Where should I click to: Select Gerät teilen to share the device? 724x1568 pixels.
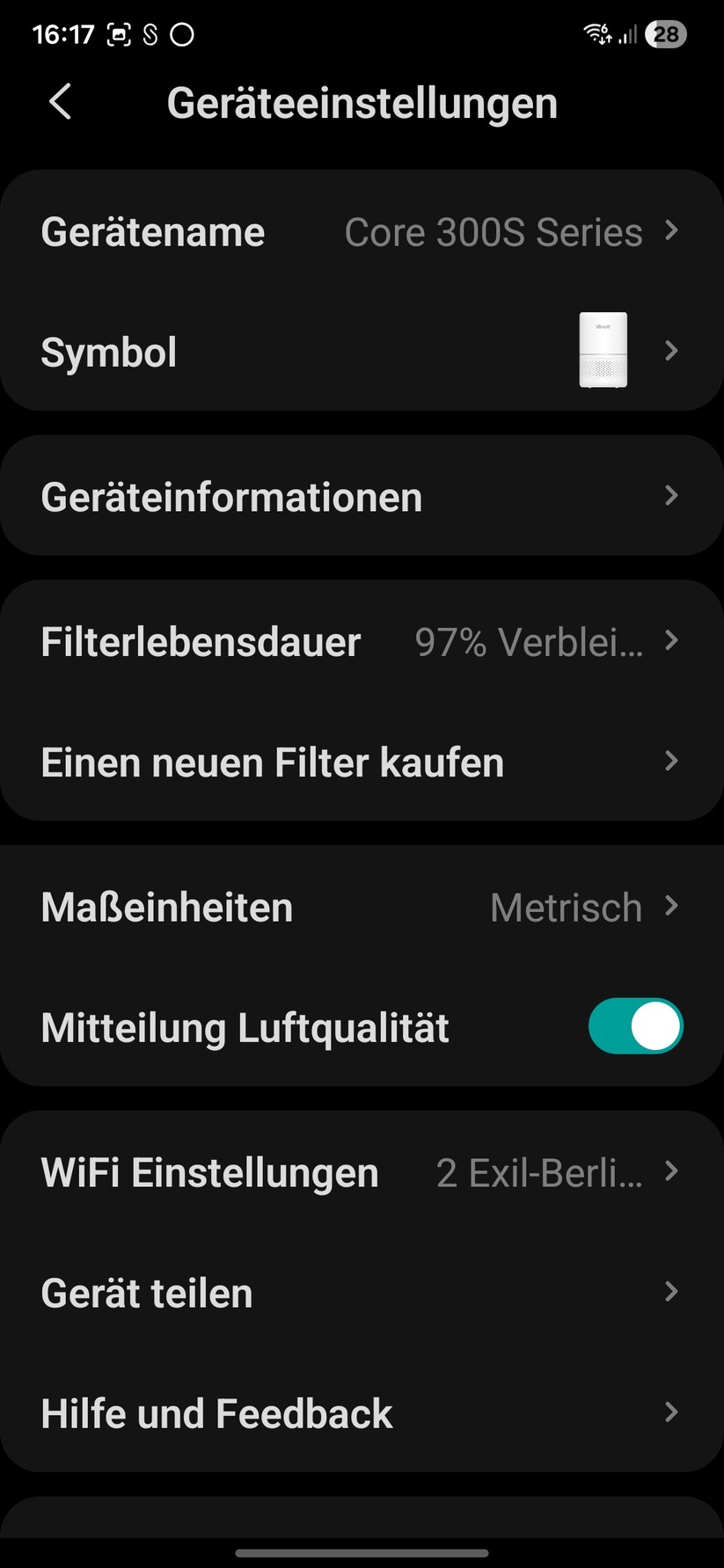[361, 1293]
